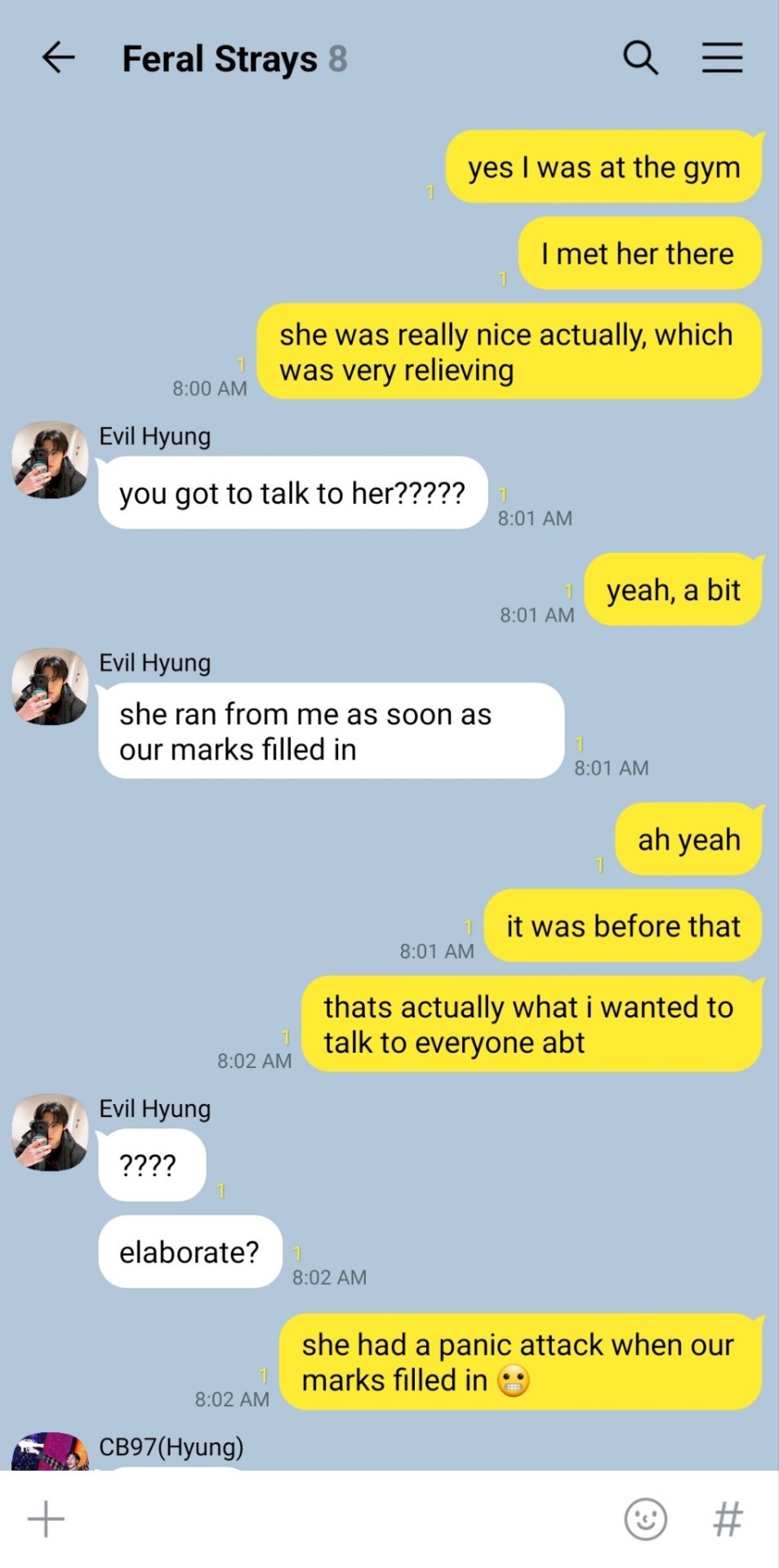Tap Evil Hyung's avatar above '????'

pos(50,1133)
